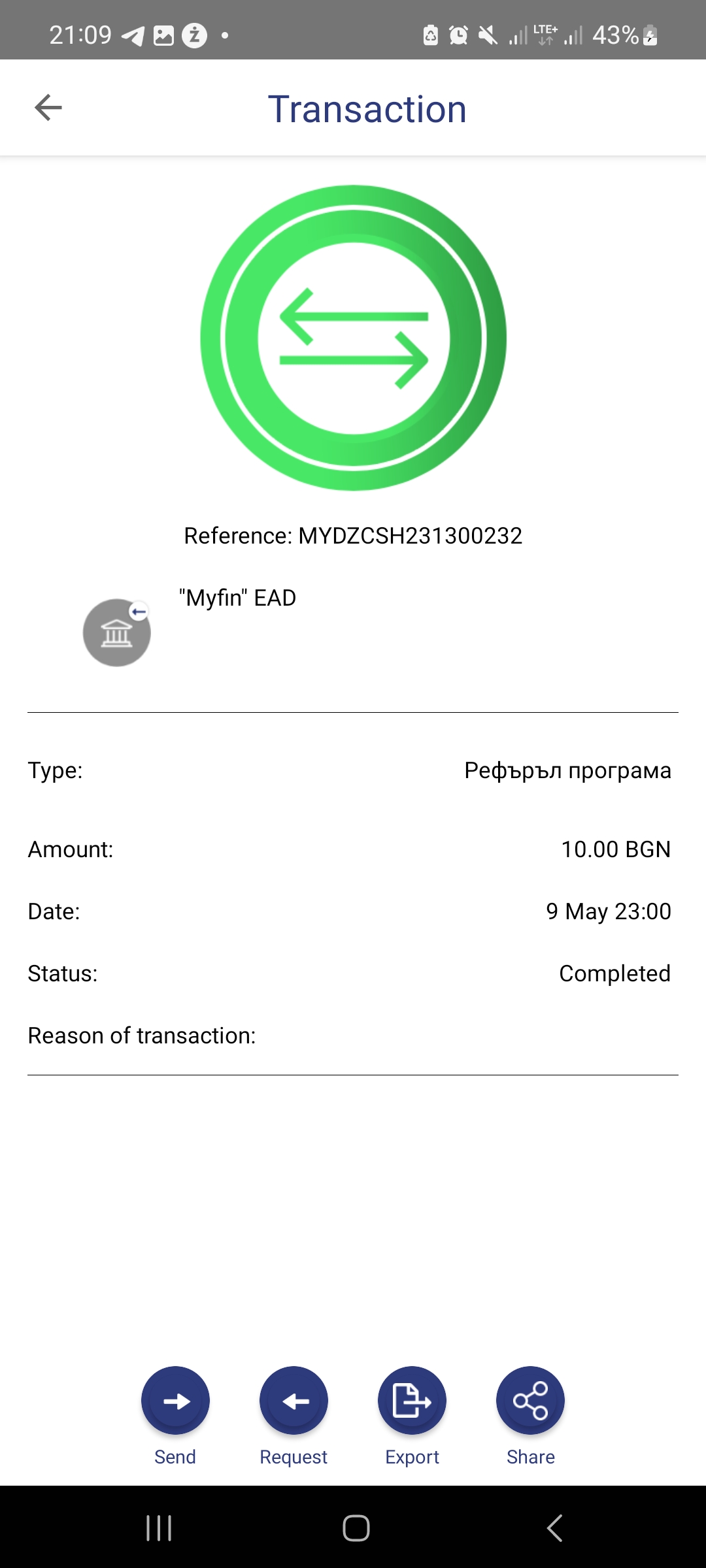The image size is (706, 1568).
Task: Go back using the top arrow
Action: [48, 108]
